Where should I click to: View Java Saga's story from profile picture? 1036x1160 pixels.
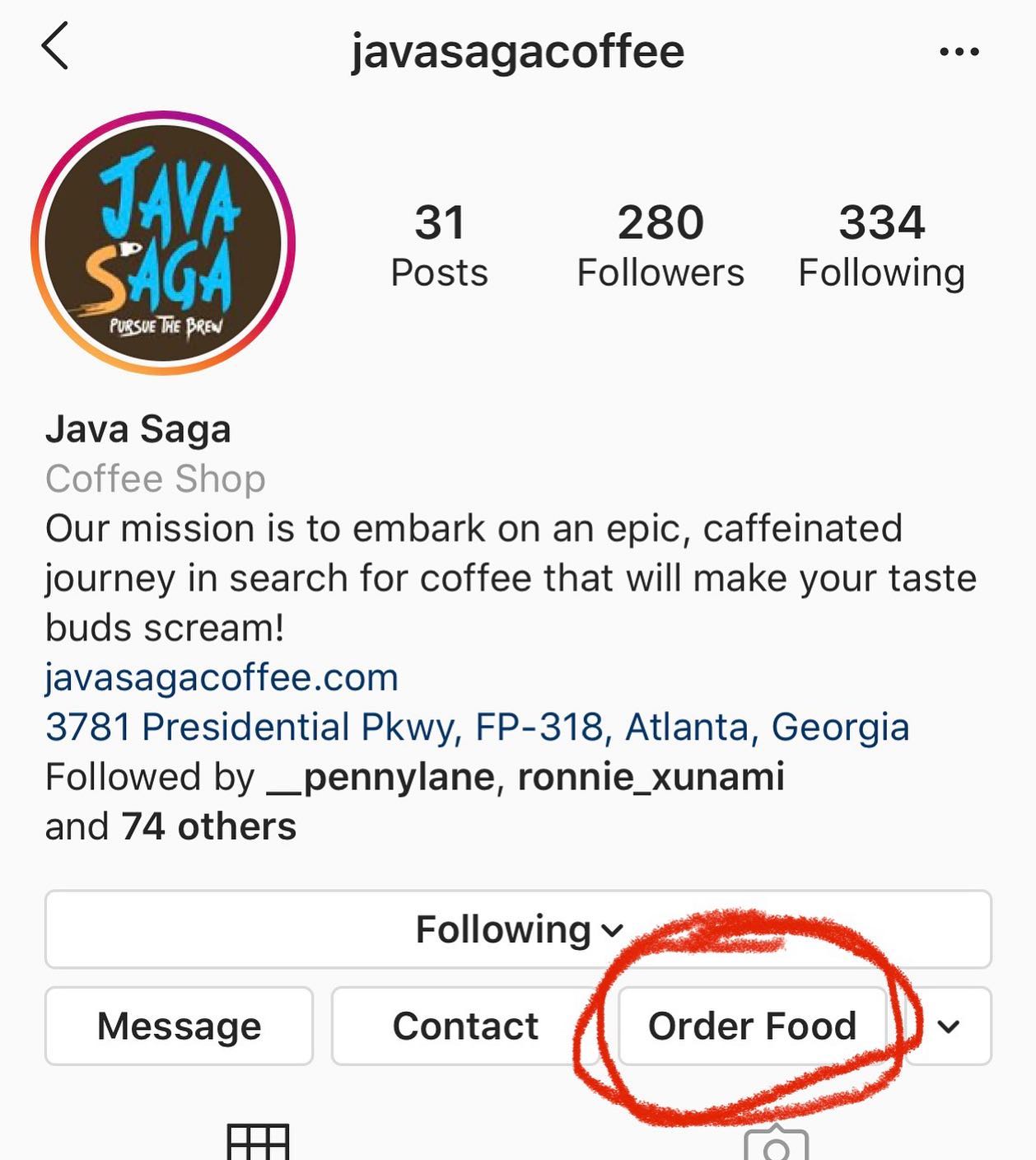pyautogui.click(x=163, y=244)
